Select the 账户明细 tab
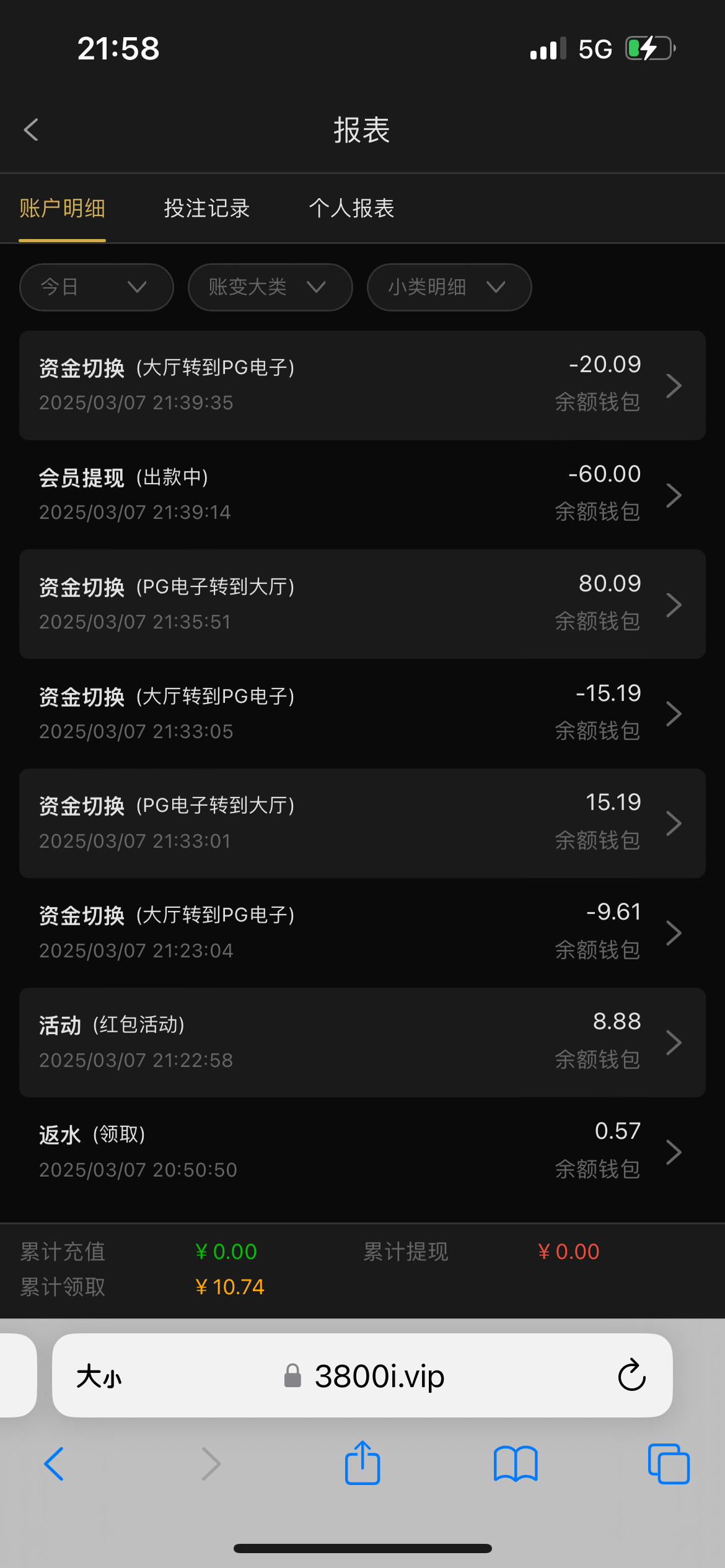This screenshot has height=1568, width=725. [x=62, y=208]
